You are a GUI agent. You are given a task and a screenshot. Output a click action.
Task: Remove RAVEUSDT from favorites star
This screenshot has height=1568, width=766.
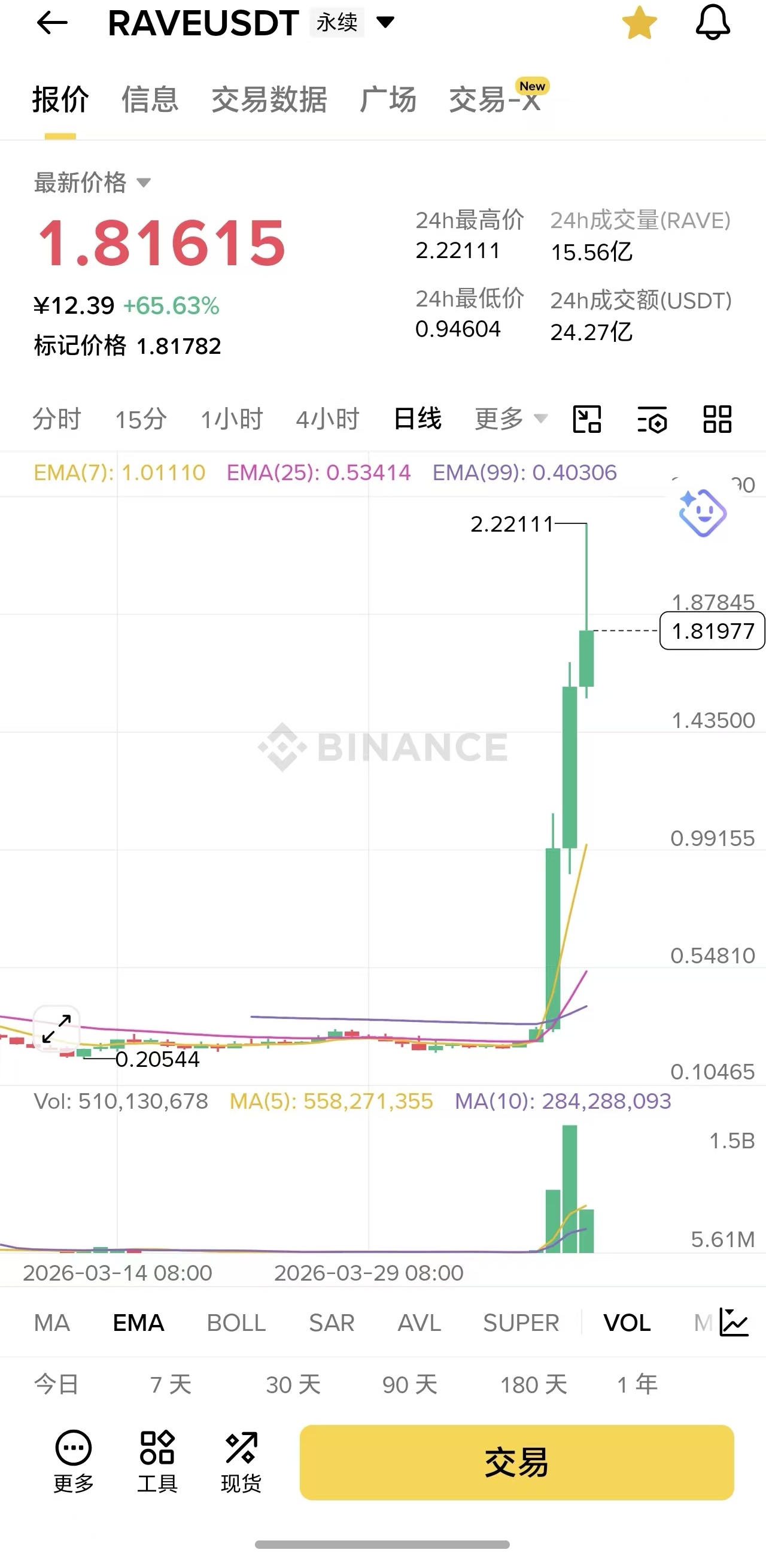pos(639,23)
